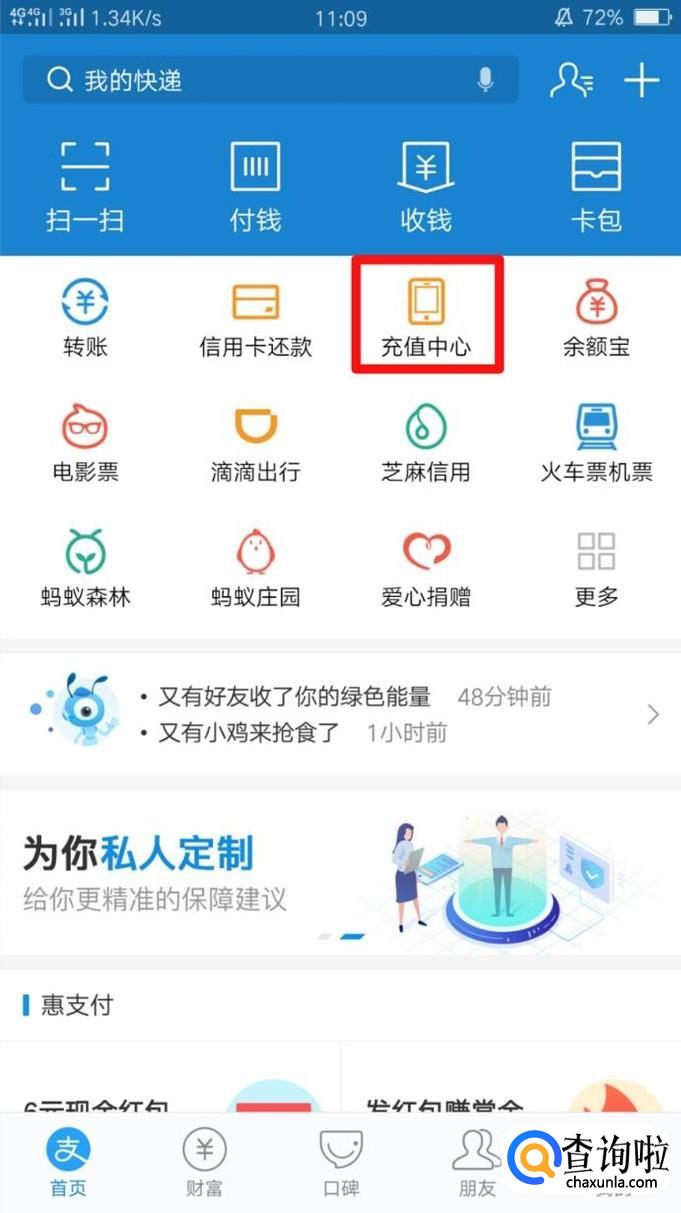This screenshot has height=1213, width=681.
Task: Open 付钱 payment code
Action: click(256, 187)
